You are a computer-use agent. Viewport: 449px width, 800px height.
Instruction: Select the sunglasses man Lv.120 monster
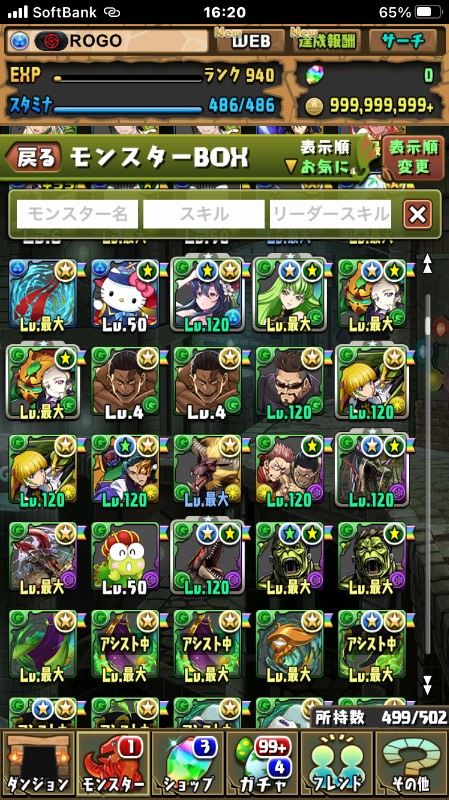tap(289, 383)
